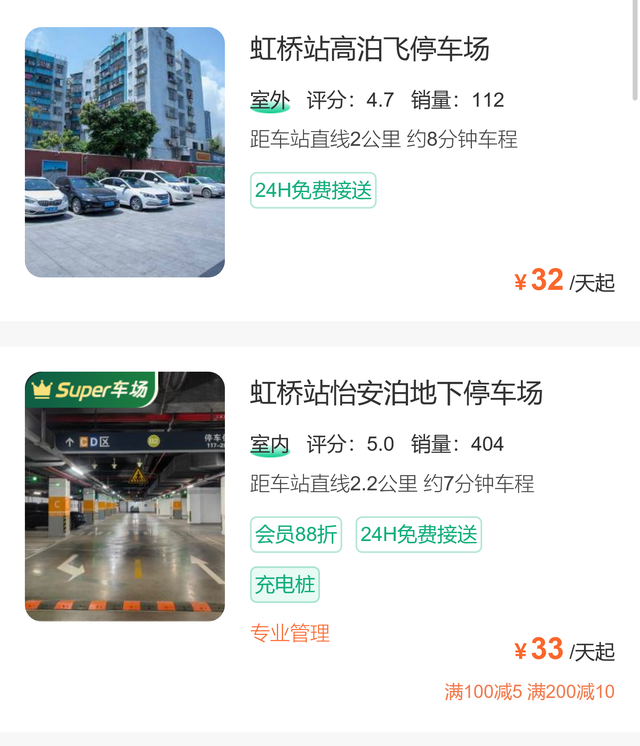View details for 虹桥站怡安泊地下停车场

point(395,393)
